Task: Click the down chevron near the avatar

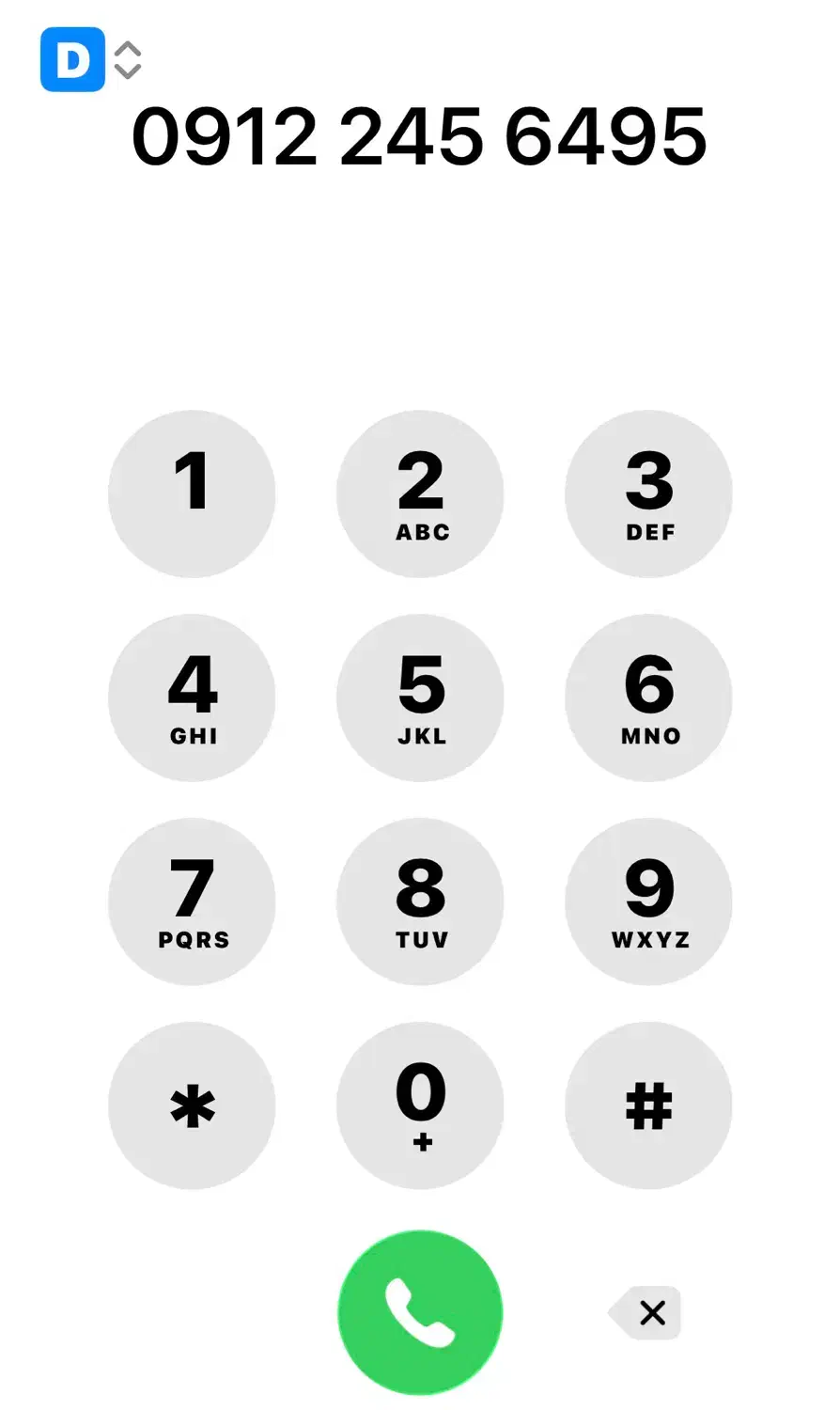Action: [127, 70]
